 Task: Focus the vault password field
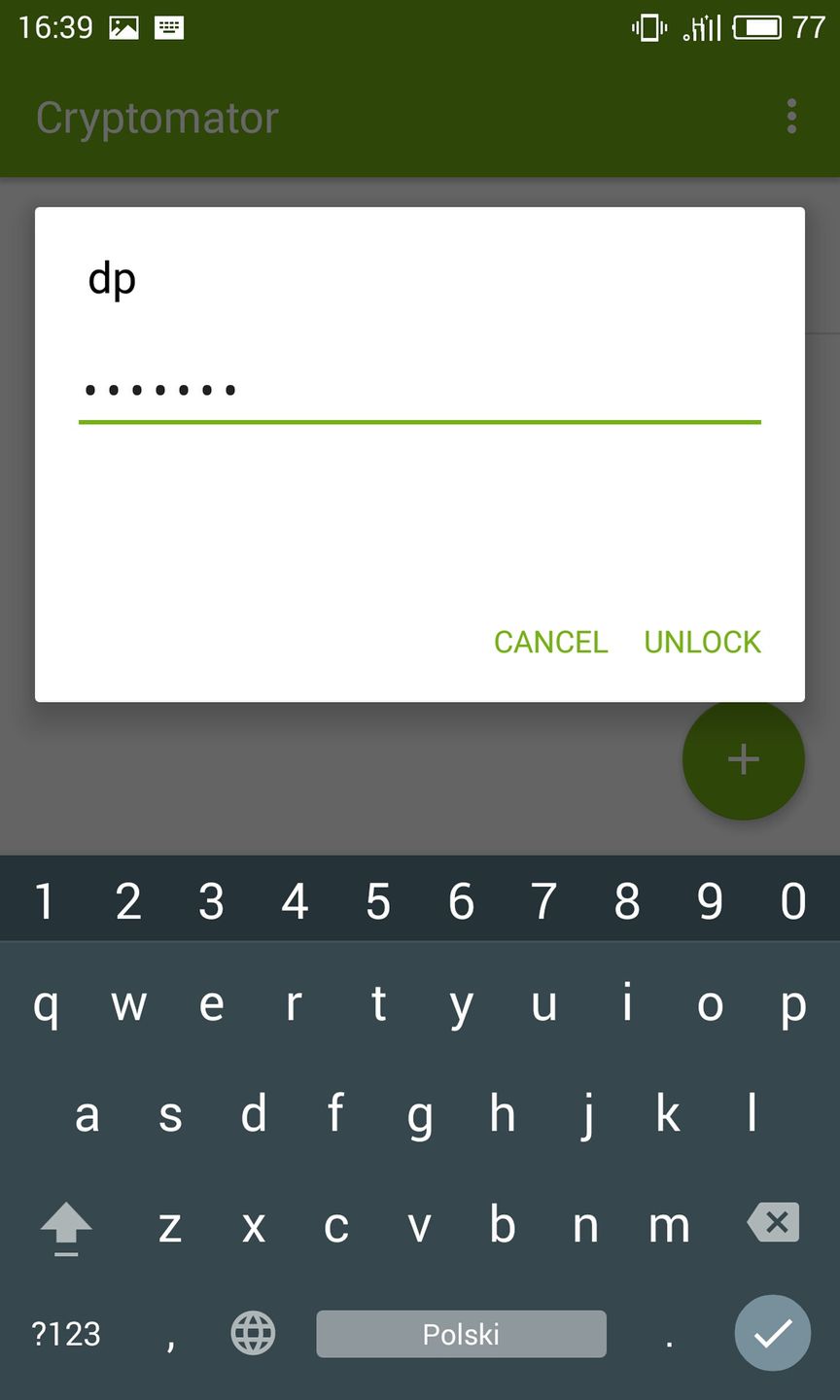[x=419, y=391]
